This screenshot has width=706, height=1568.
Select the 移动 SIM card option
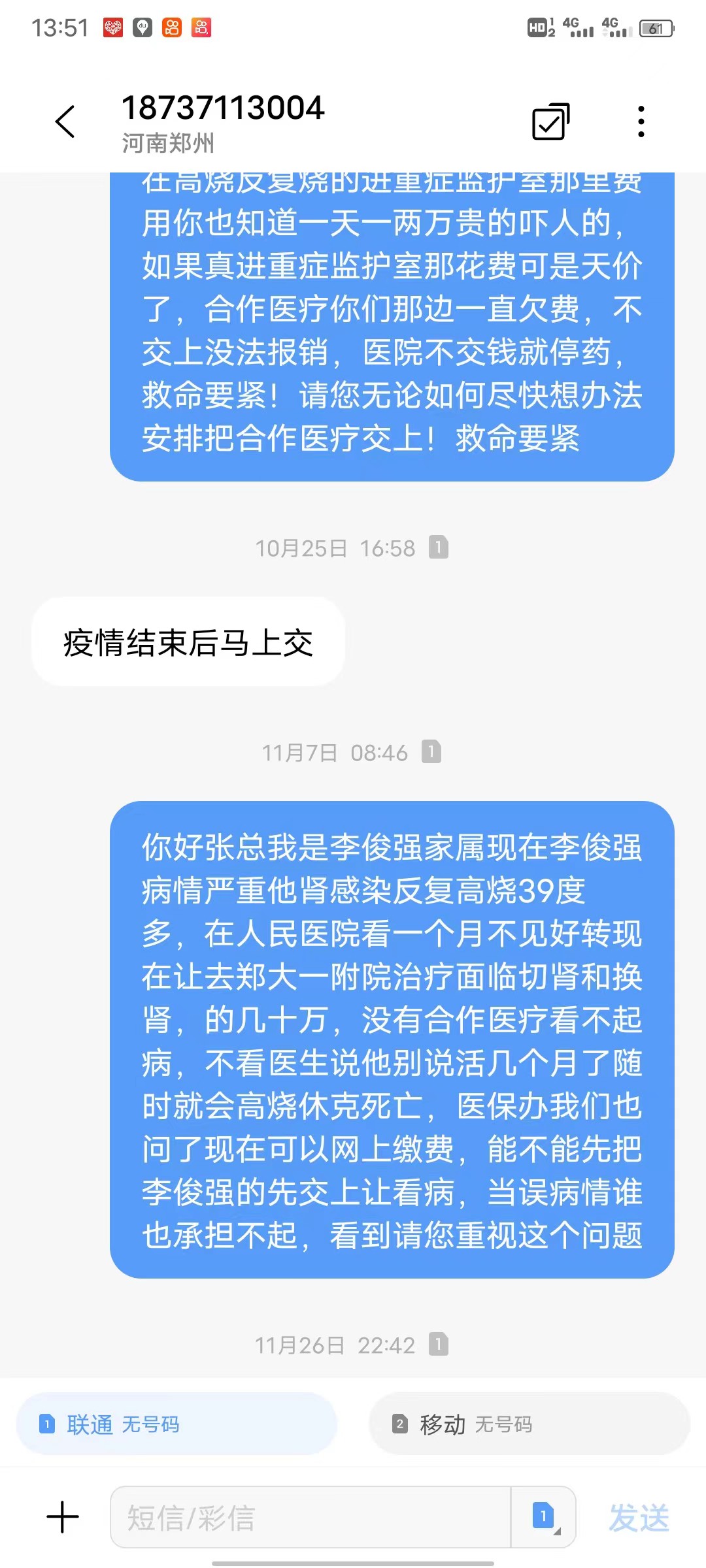tap(529, 1424)
